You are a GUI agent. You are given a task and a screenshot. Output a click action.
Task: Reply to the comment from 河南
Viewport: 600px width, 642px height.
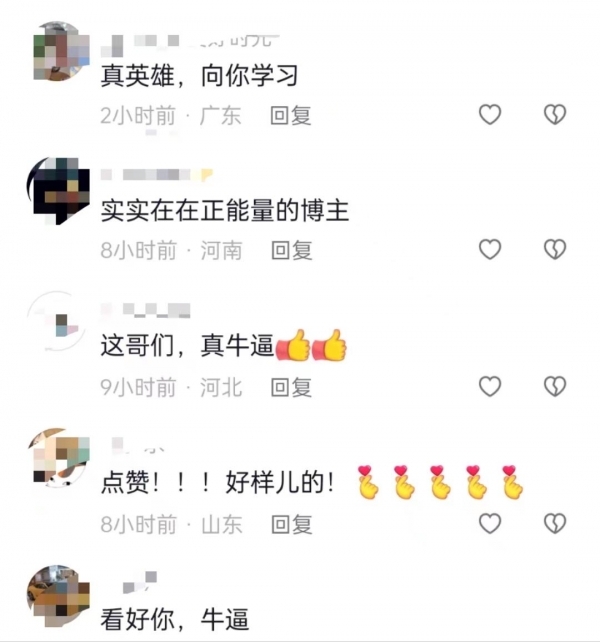[x=291, y=250]
